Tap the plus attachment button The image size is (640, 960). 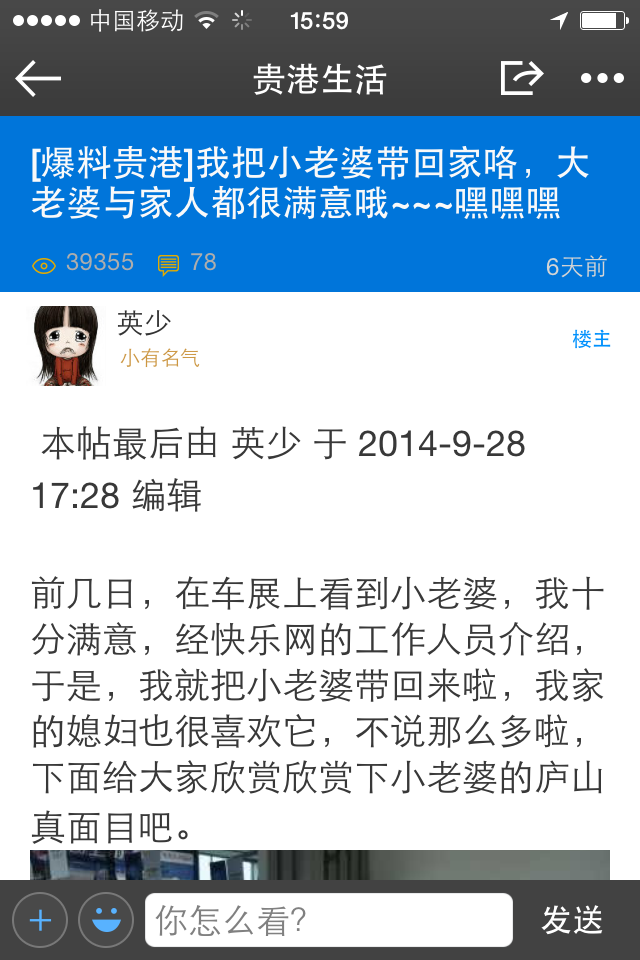pyautogui.click(x=40, y=919)
